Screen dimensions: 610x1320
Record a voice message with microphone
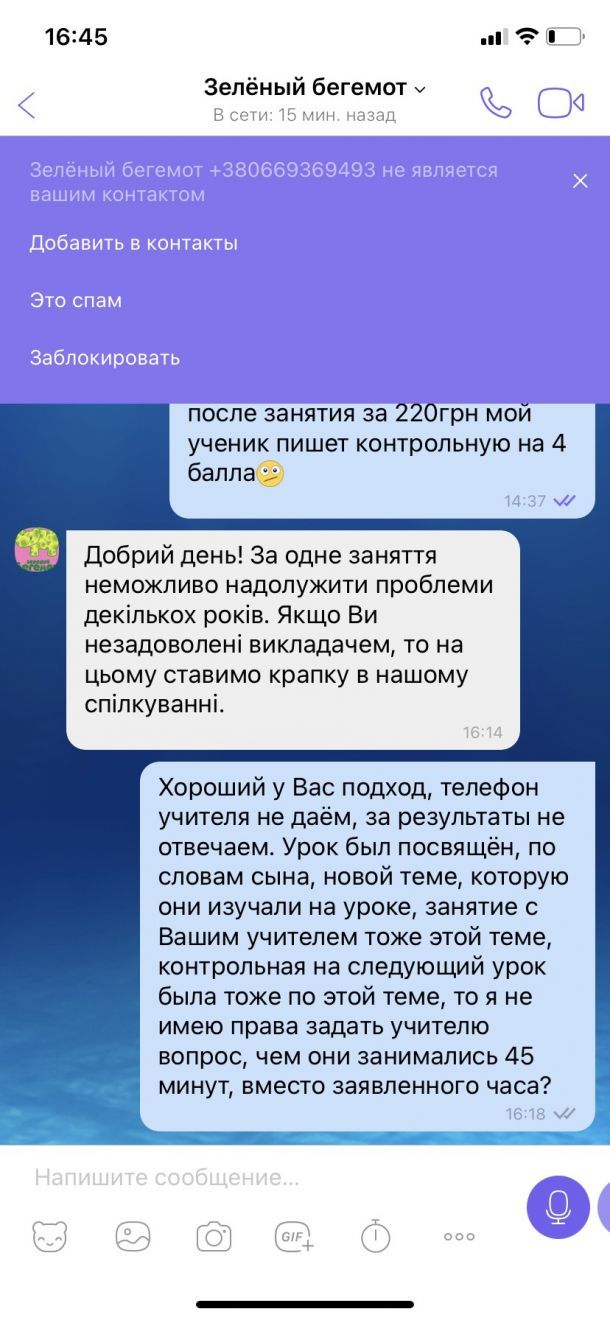[558, 1207]
